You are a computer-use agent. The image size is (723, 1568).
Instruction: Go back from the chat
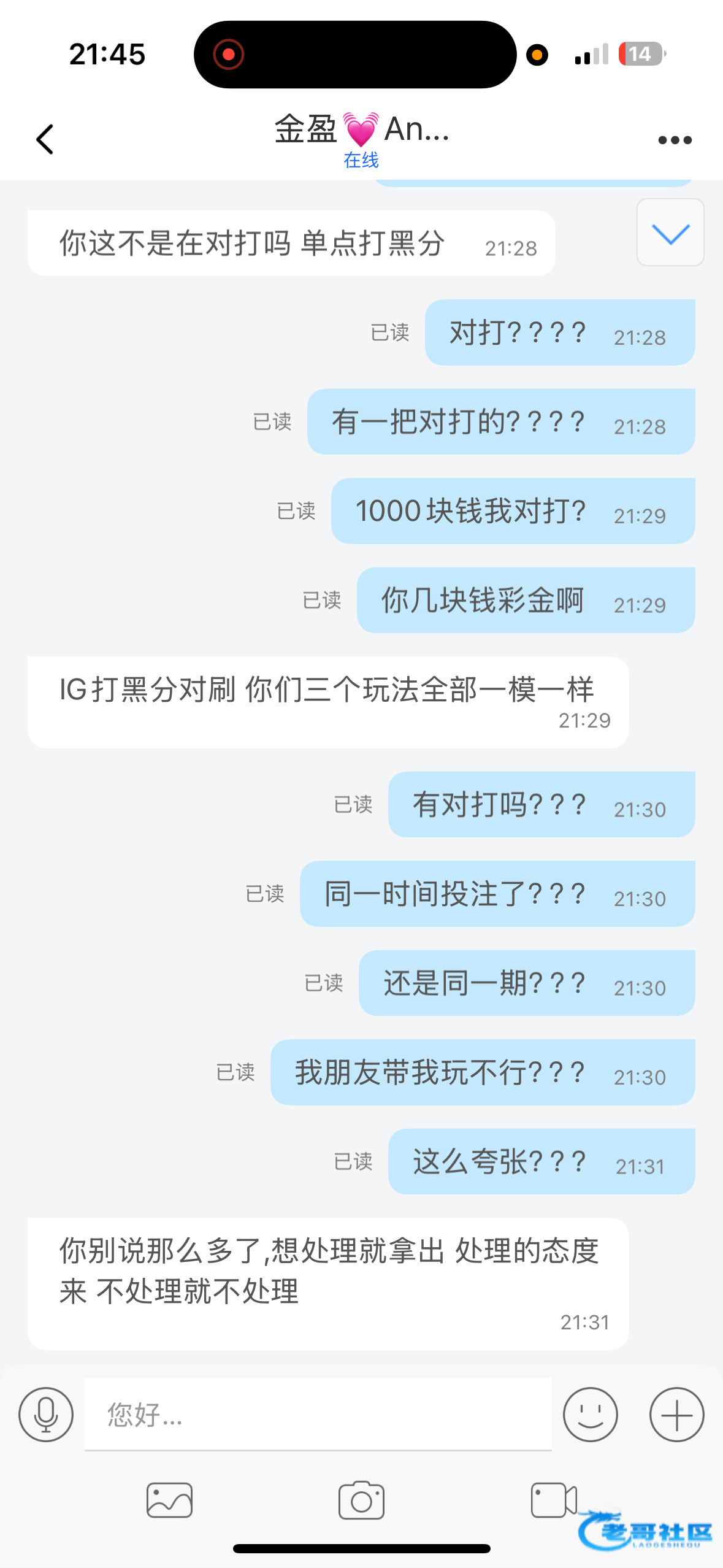tap(45, 139)
